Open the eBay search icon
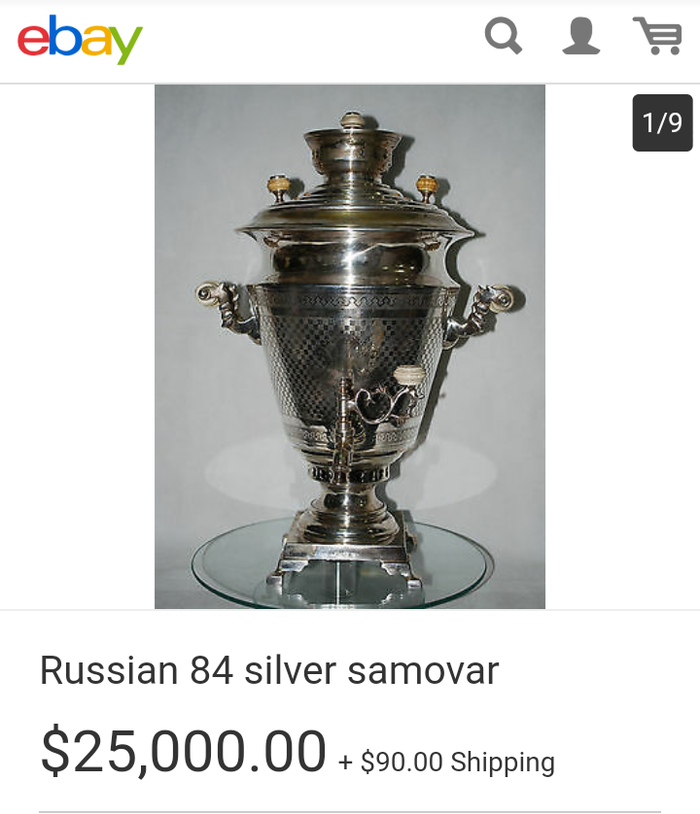This screenshot has width=700, height=814. (x=503, y=37)
